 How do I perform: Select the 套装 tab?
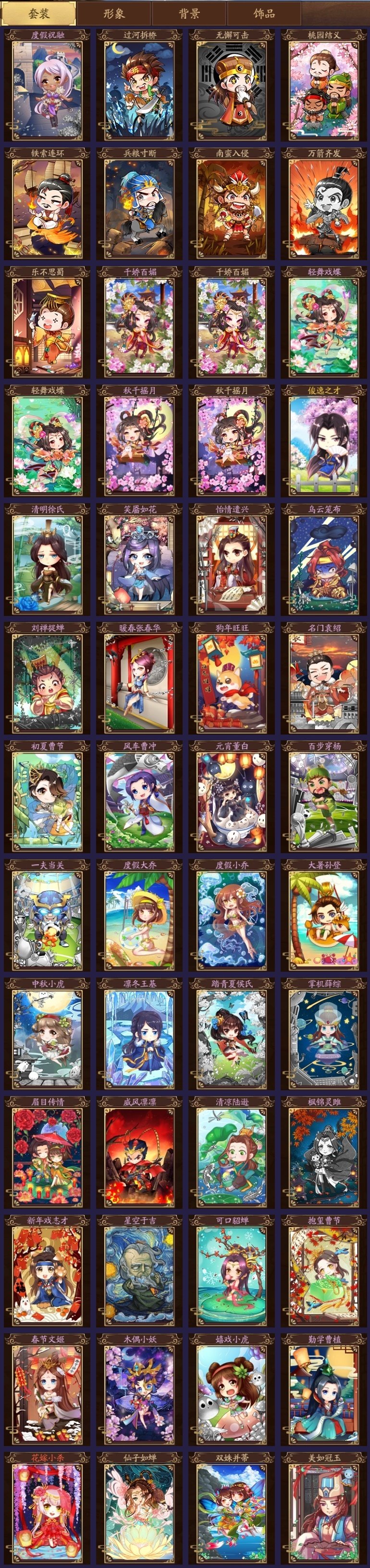[x=39, y=13]
